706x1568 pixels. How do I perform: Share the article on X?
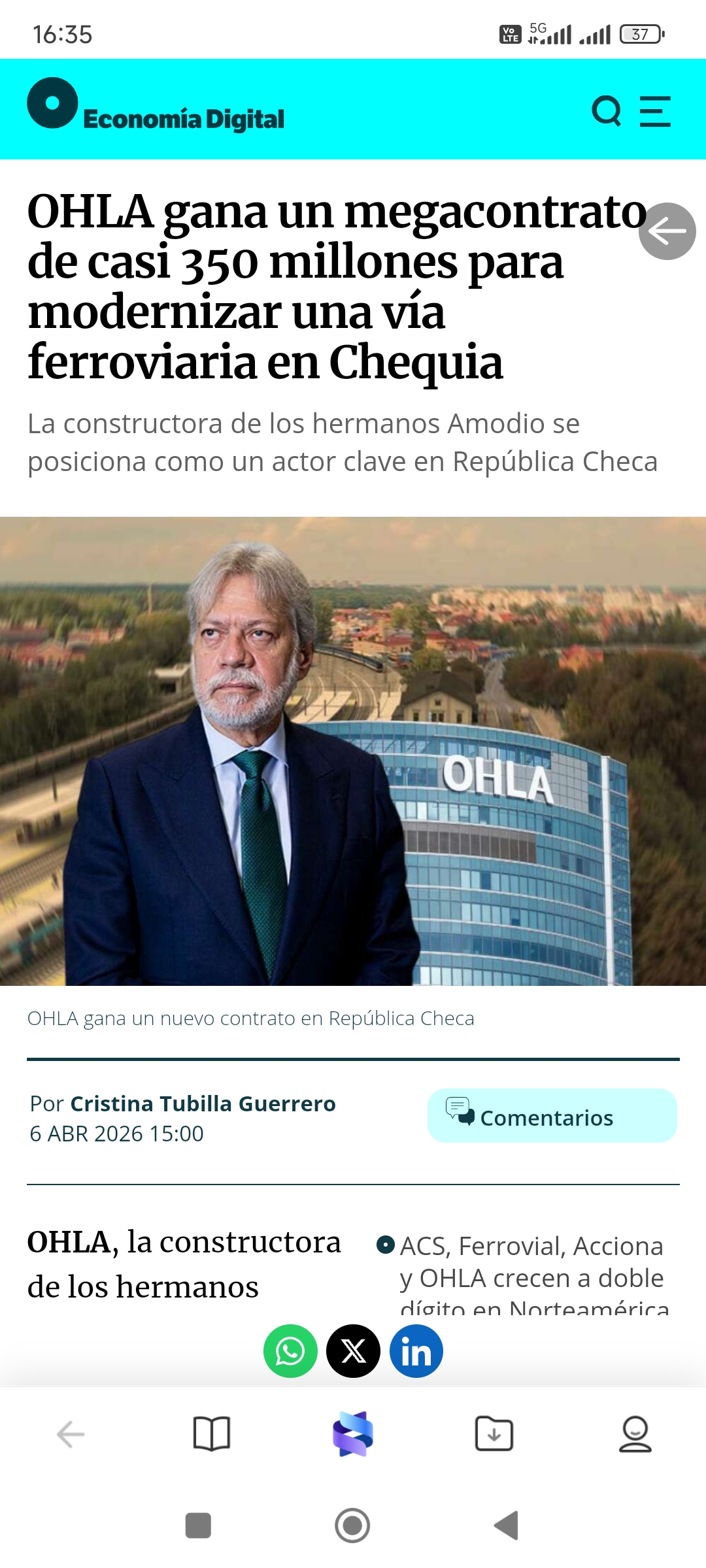click(353, 1352)
